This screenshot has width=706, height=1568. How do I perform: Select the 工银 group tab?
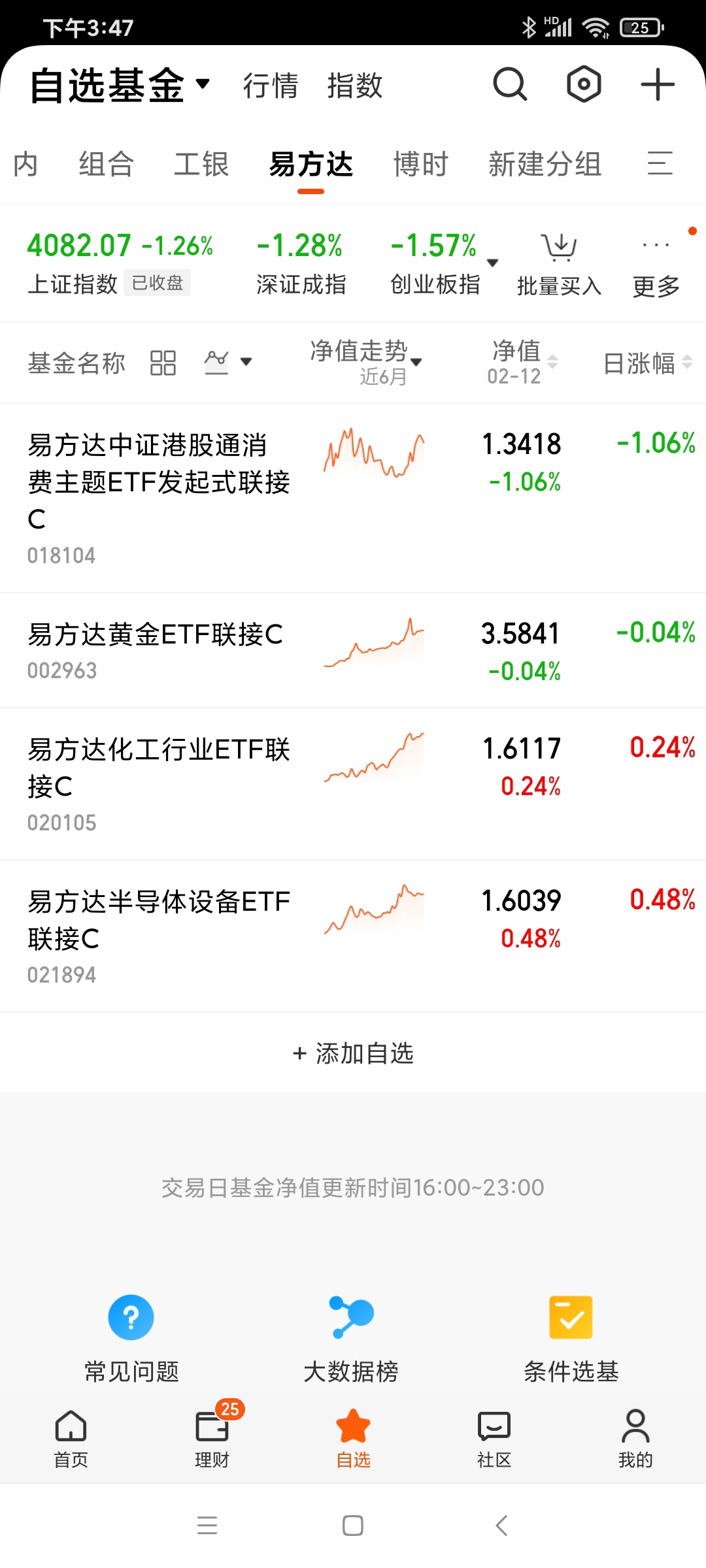(201, 164)
